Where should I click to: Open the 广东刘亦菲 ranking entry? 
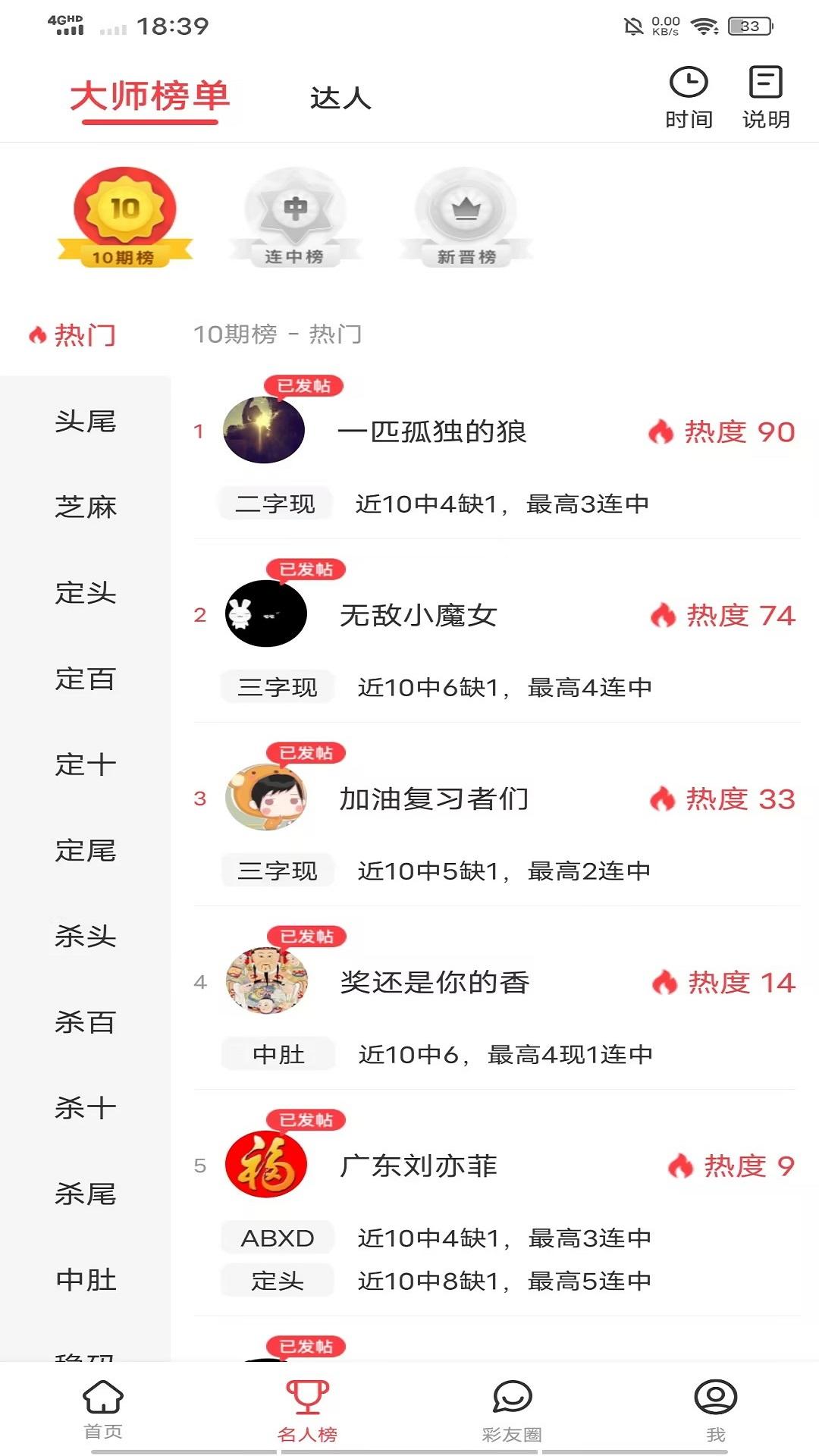418,1166
